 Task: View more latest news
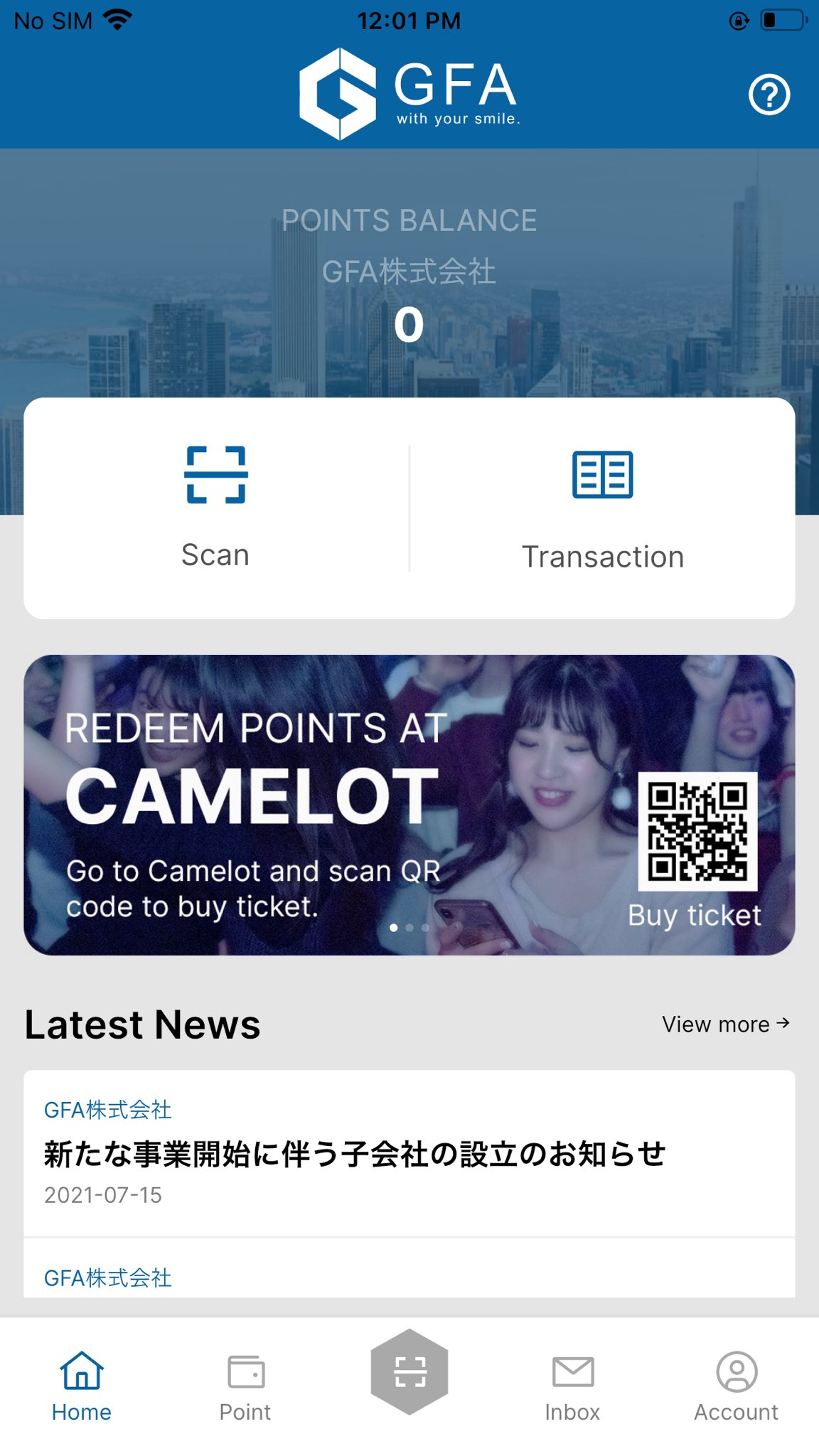(725, 1024)
